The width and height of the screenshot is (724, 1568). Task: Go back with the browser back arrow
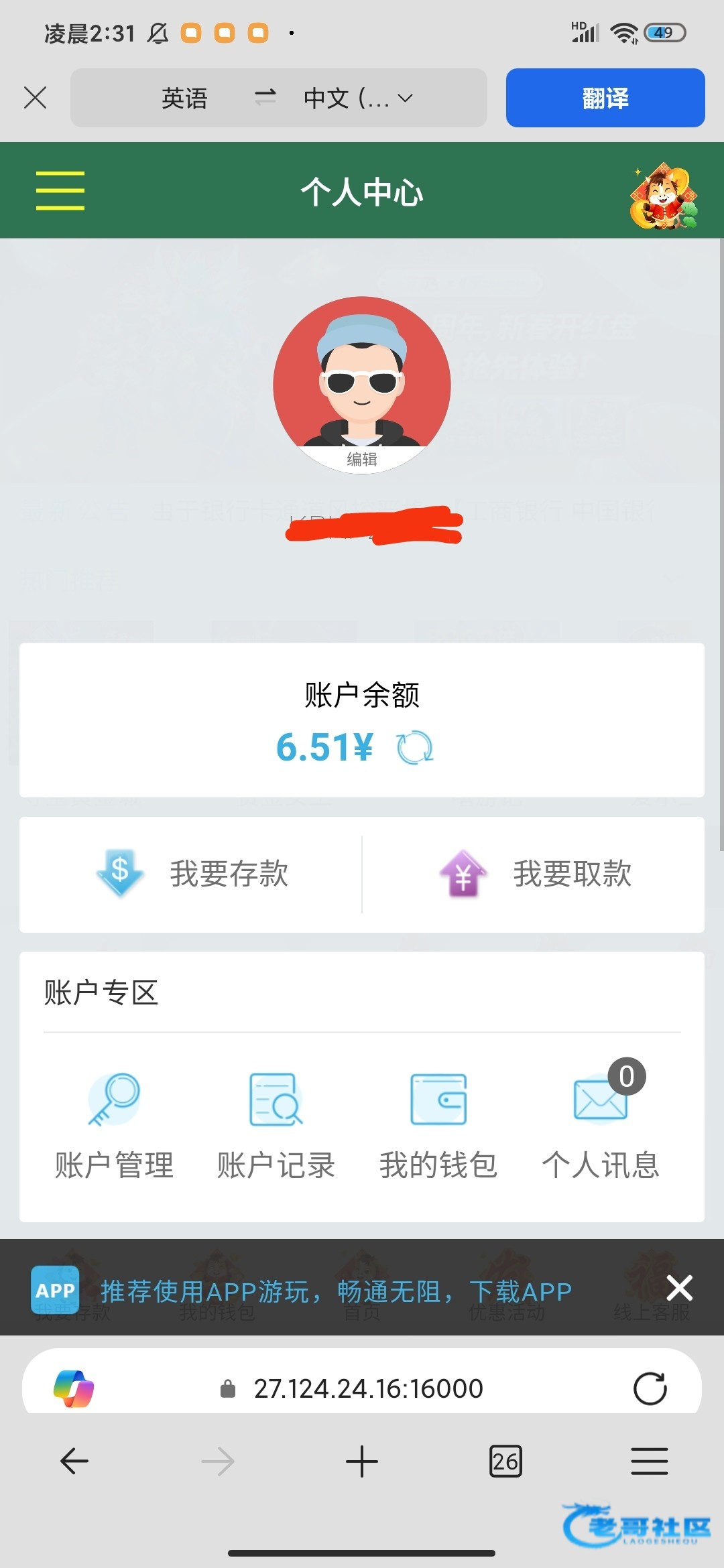[x=74, y=1461]
